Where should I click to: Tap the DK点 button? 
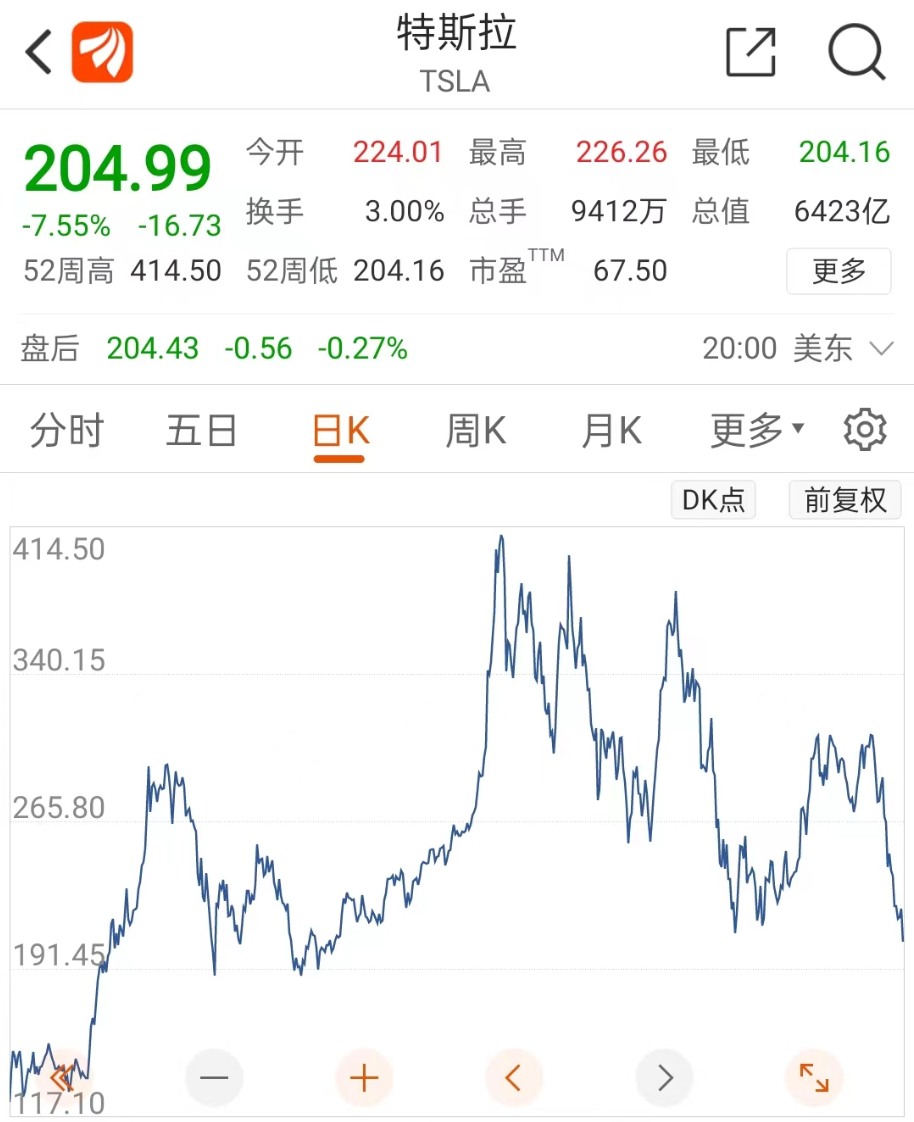point(713,500)
